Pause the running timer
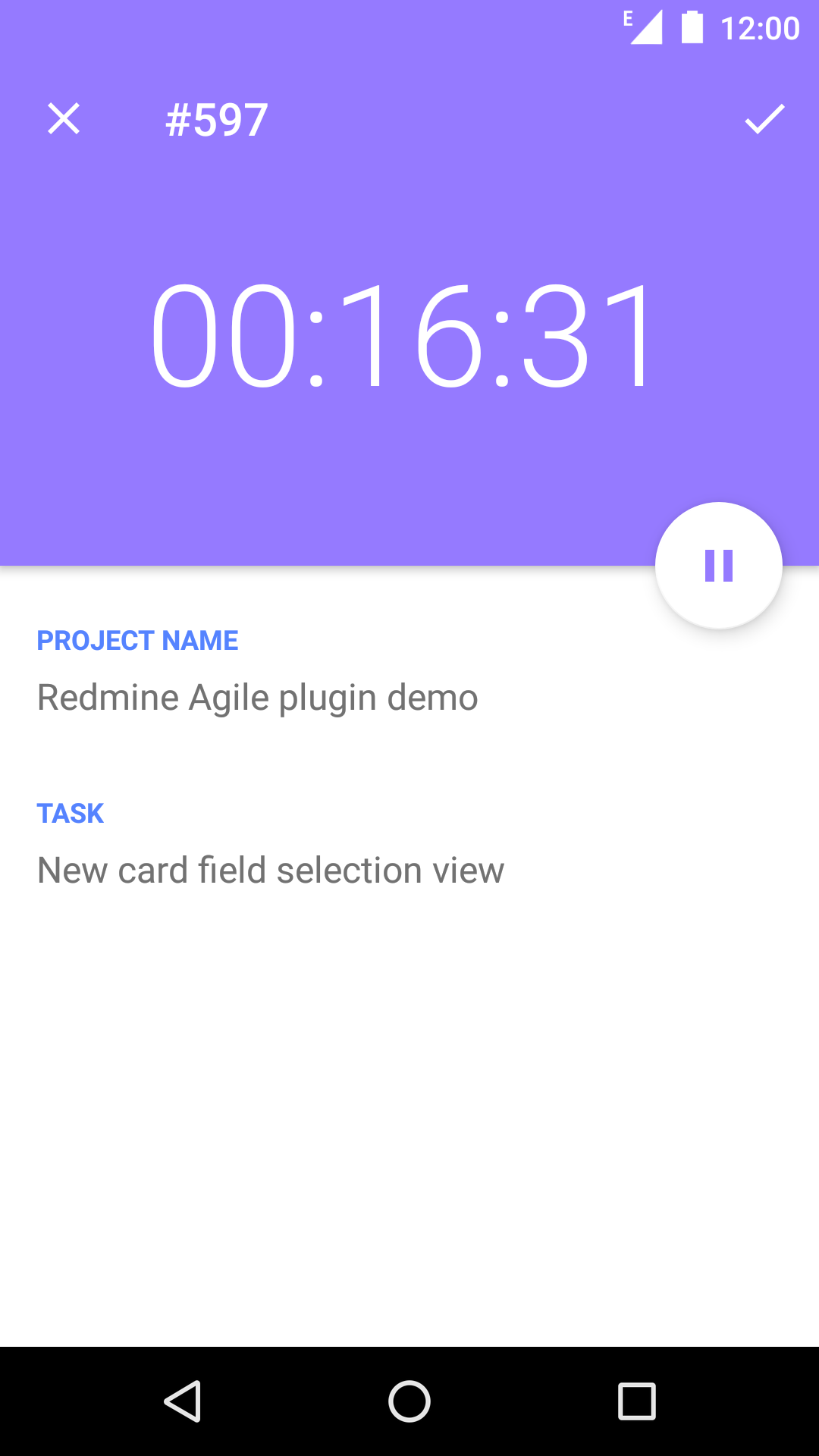This screenshot has height=1456, width=819. point(718,566)
